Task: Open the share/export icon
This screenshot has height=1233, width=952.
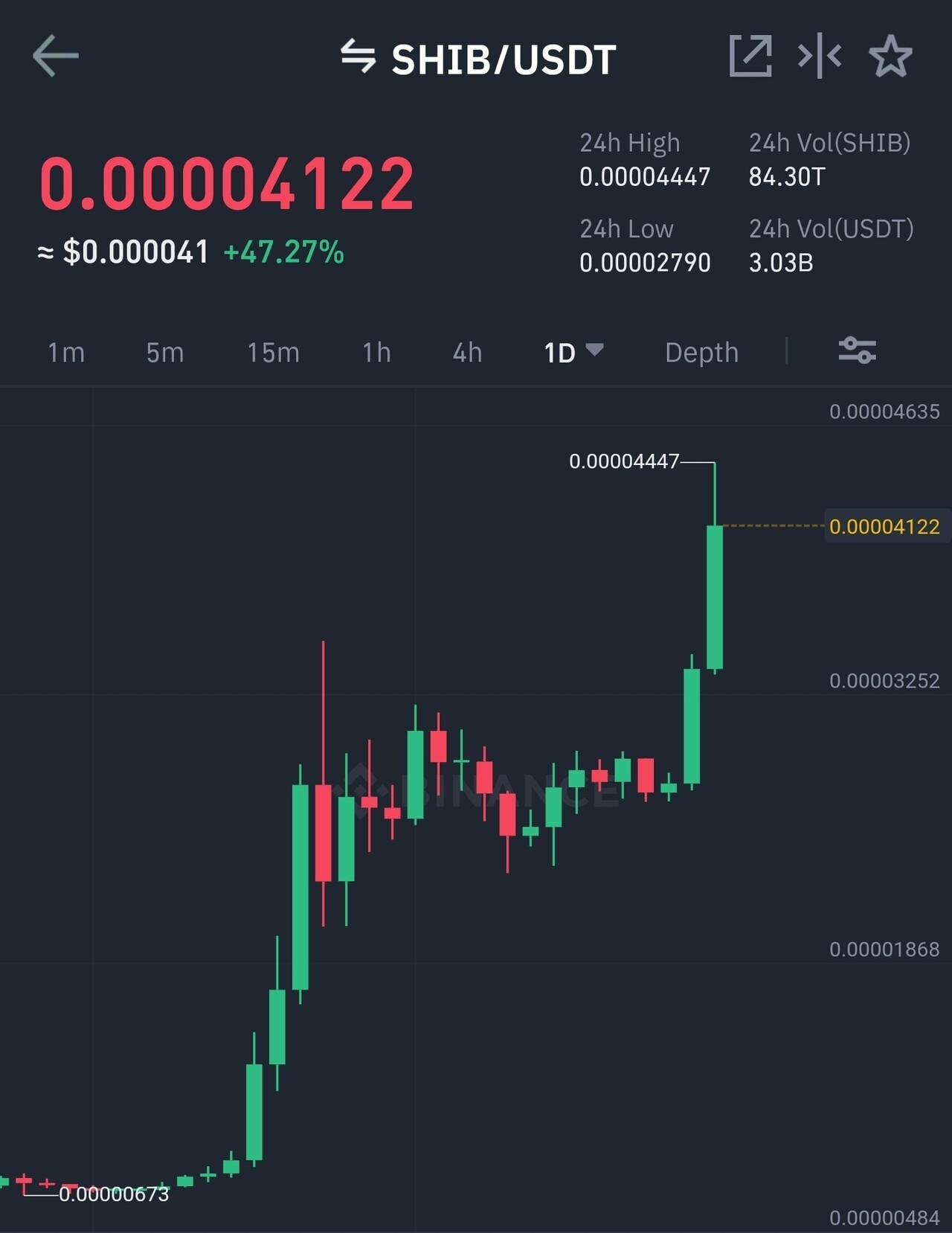Action: [750, 56]
